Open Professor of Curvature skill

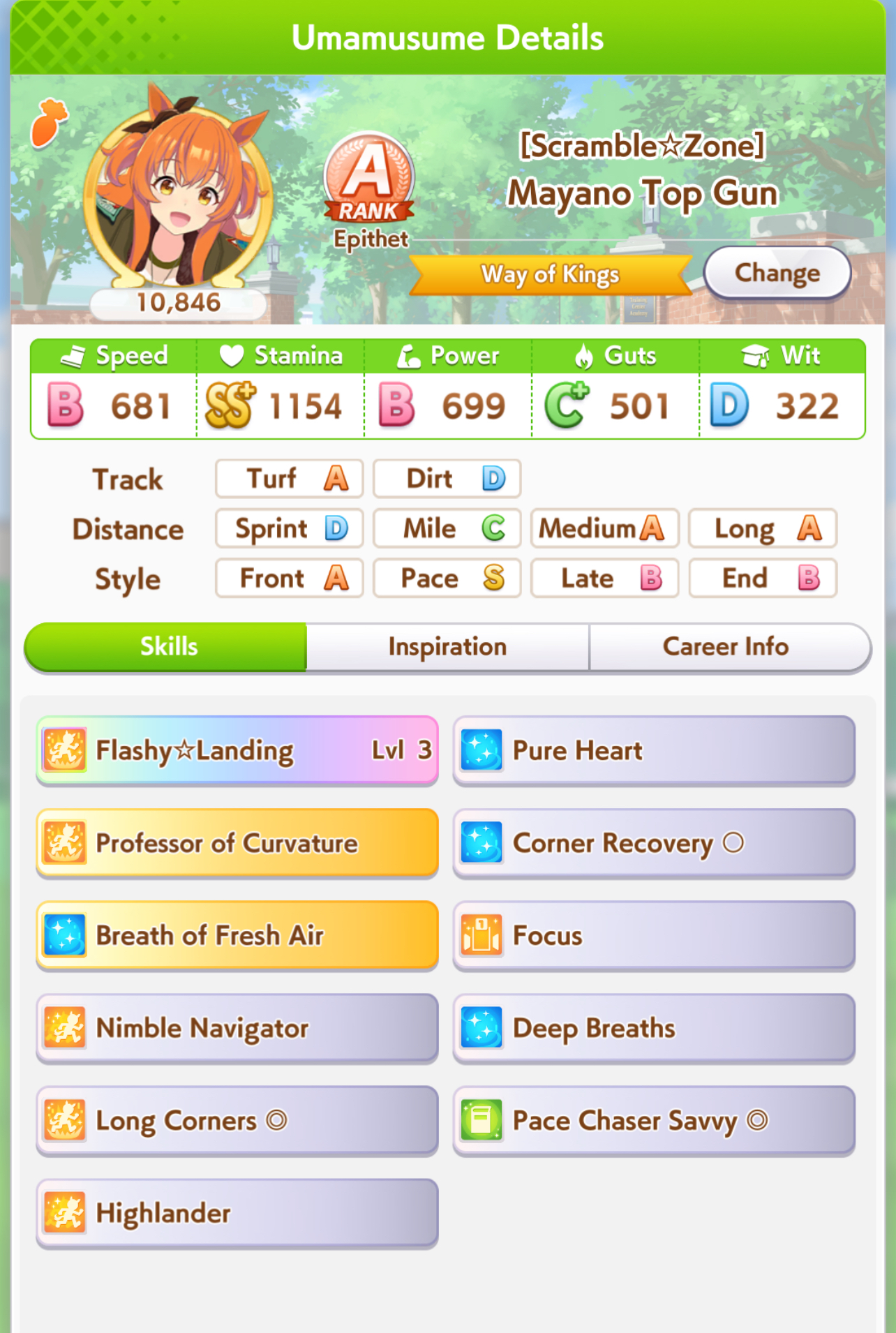[237, 843]
